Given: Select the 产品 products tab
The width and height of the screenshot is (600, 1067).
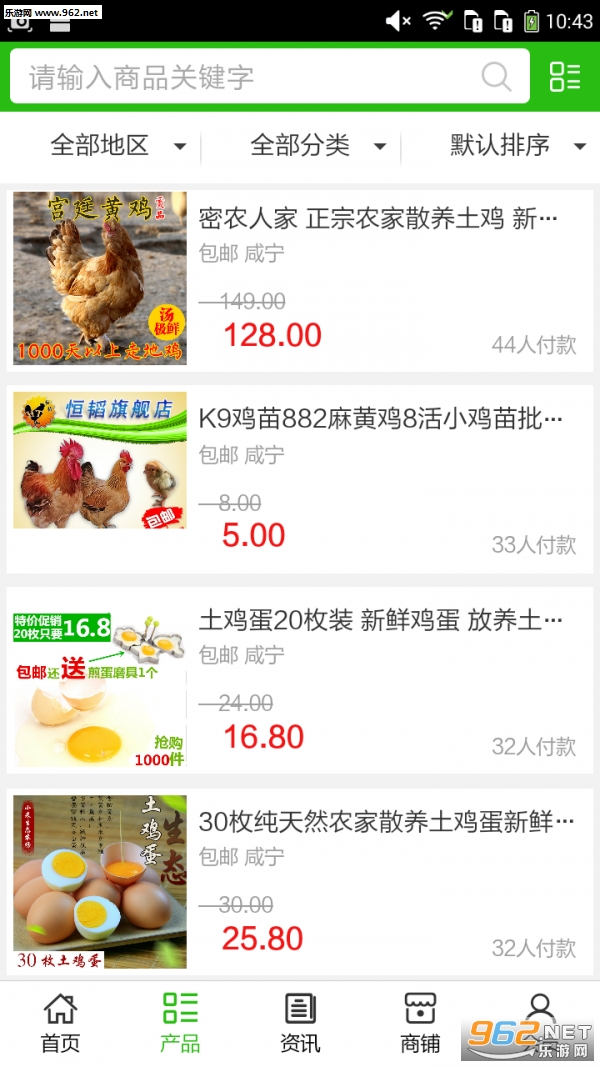Looking at the screenshot, I should click(180, 1023).
